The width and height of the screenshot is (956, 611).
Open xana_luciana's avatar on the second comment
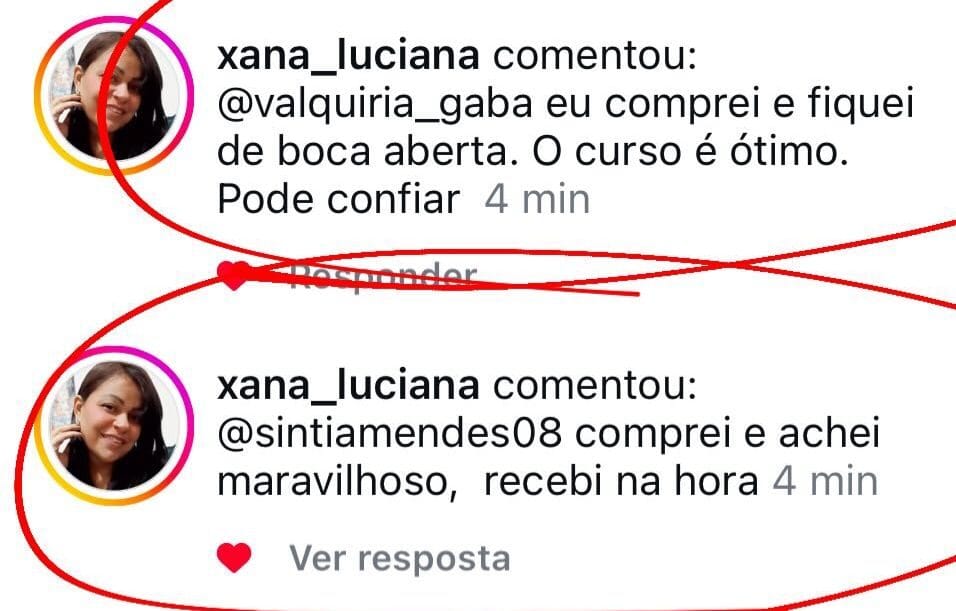[x=113, y=425]
